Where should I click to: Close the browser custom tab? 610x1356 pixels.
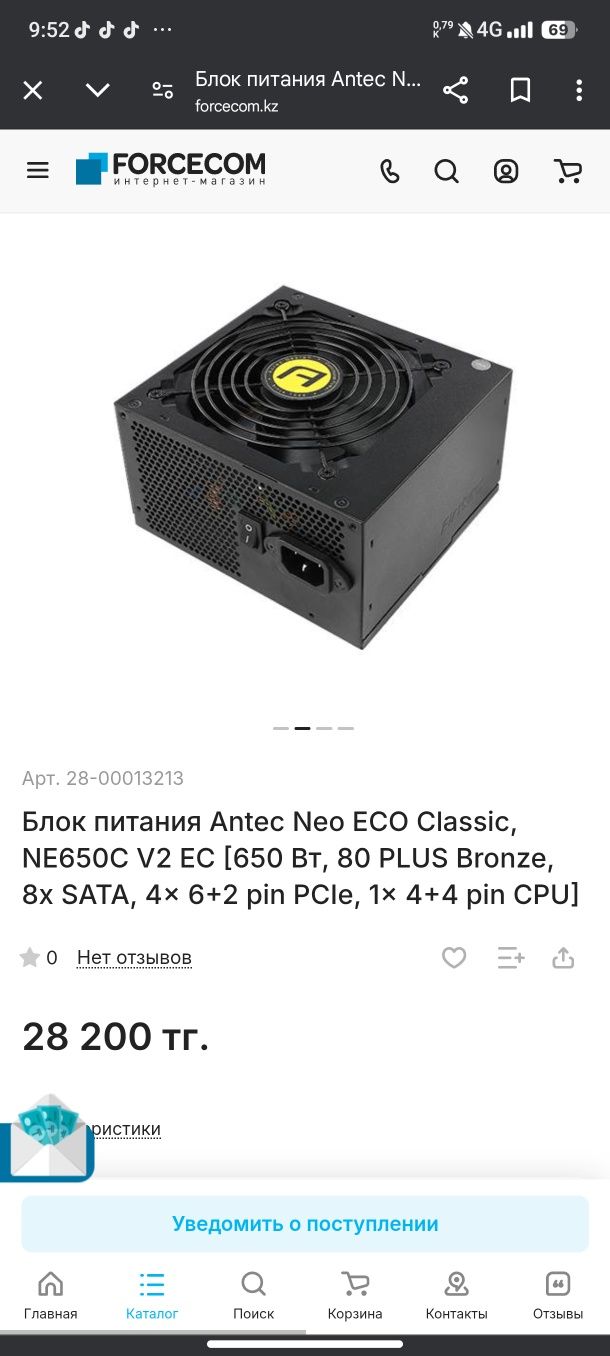(x=33, y=91)
